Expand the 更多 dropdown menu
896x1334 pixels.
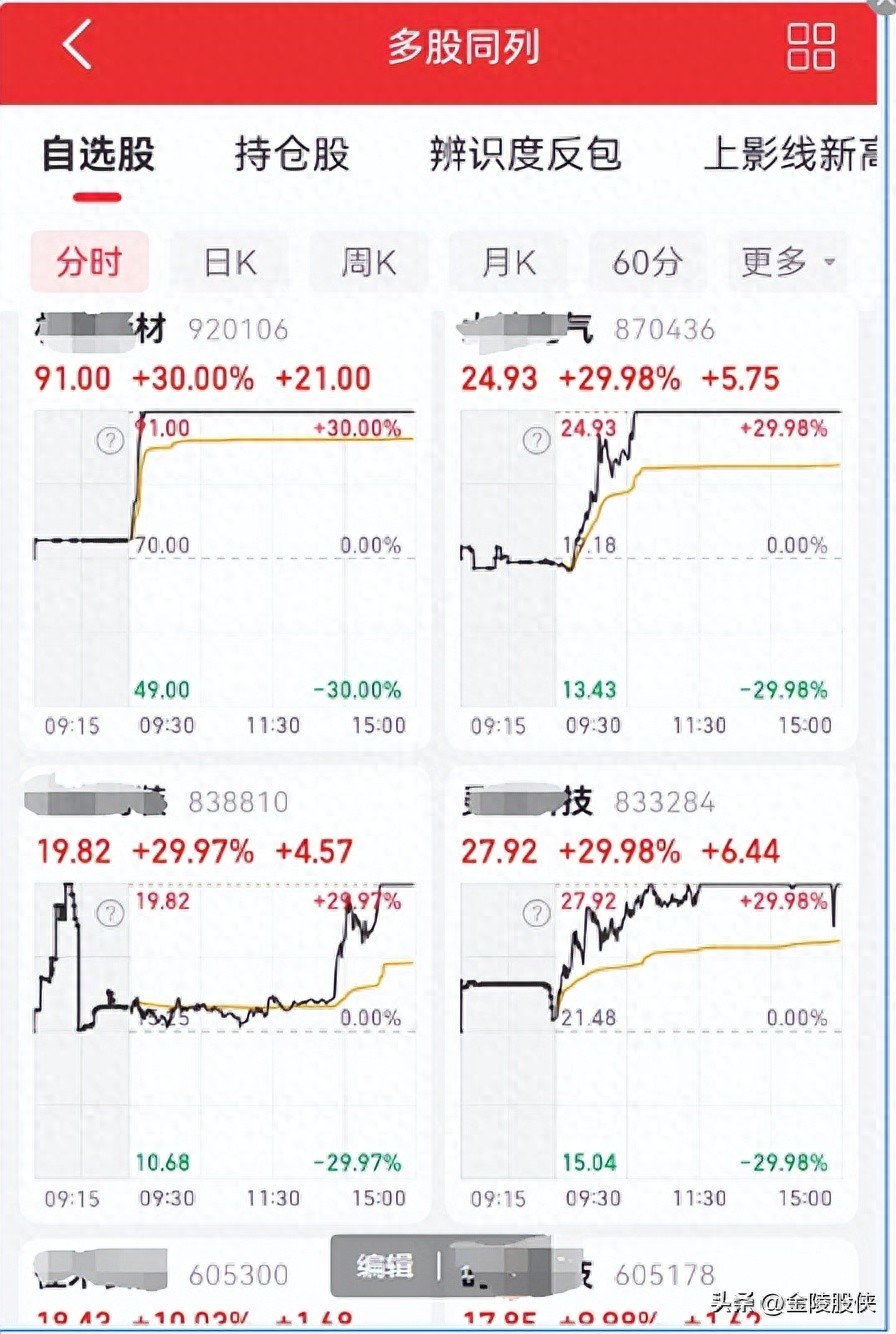coord(783,261)
